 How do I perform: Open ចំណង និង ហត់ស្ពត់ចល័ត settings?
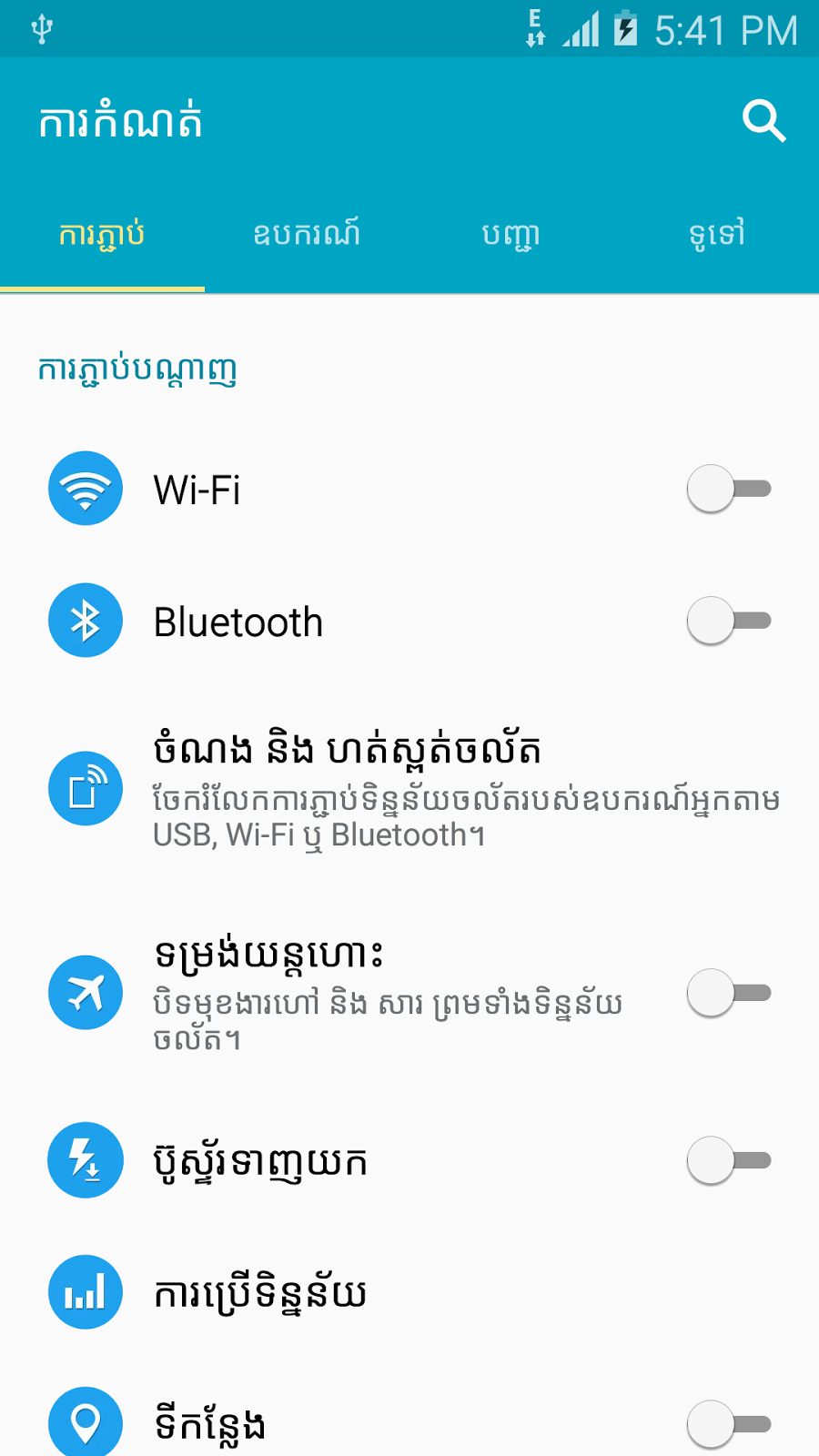coord(409,789)
